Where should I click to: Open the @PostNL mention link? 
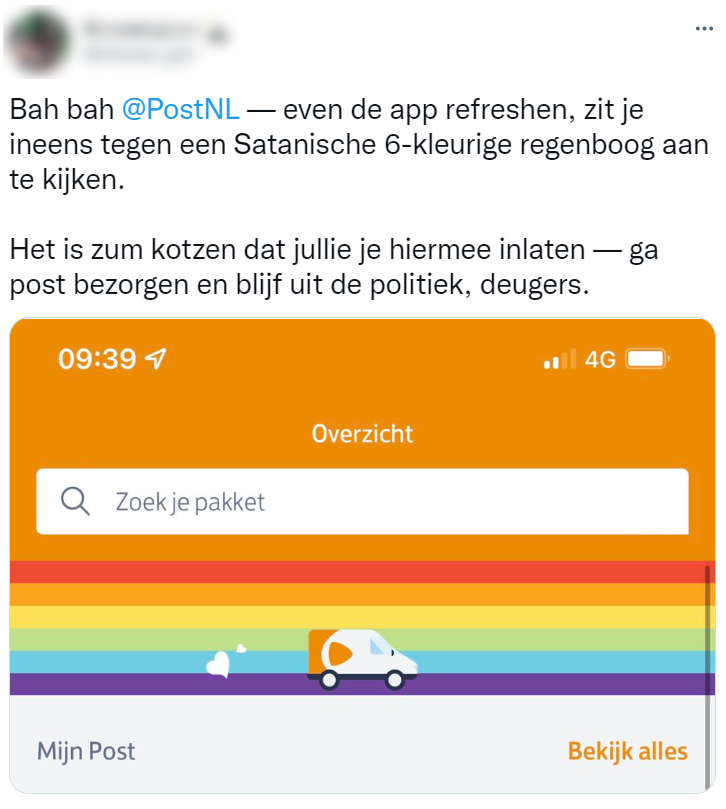[181, 109]
